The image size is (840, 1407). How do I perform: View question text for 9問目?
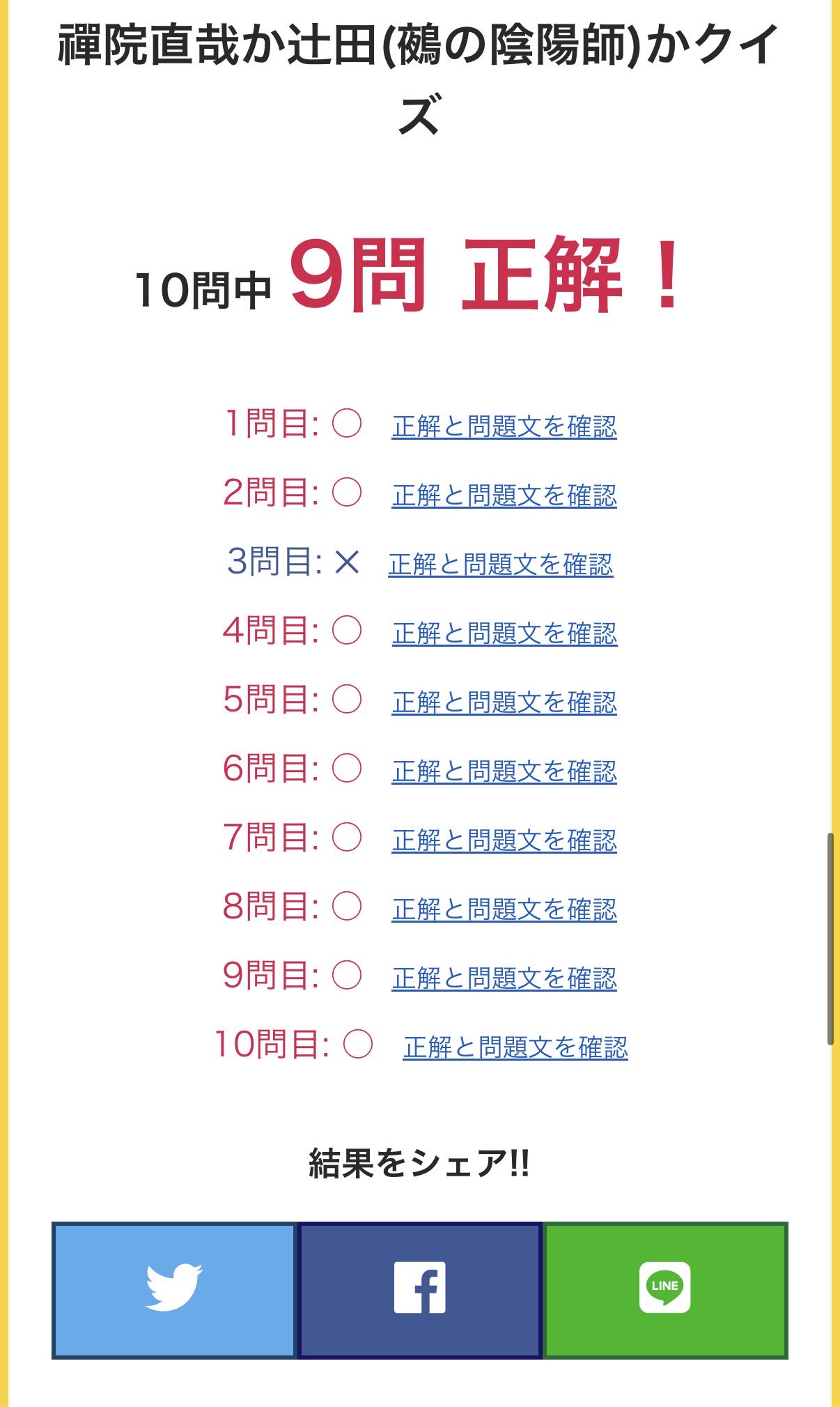tap(504, 978)
